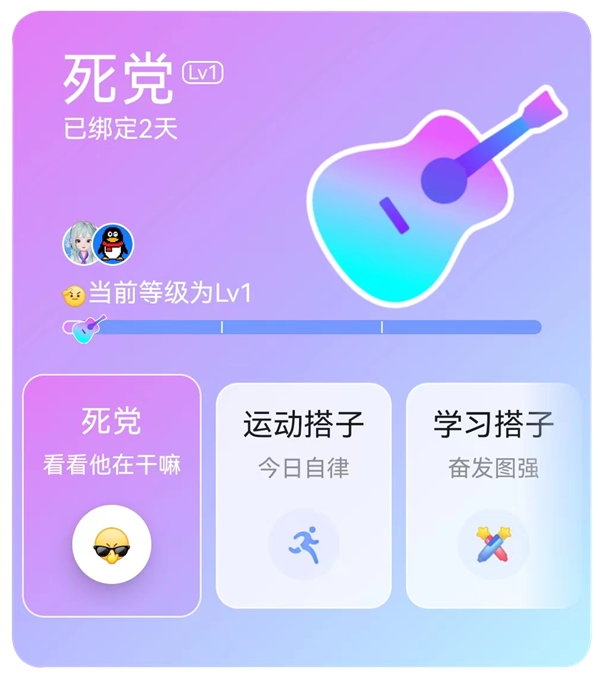600x677 pixels.
Task: Tap the paired avatars above the level bar
Action: tap(98, 243)
